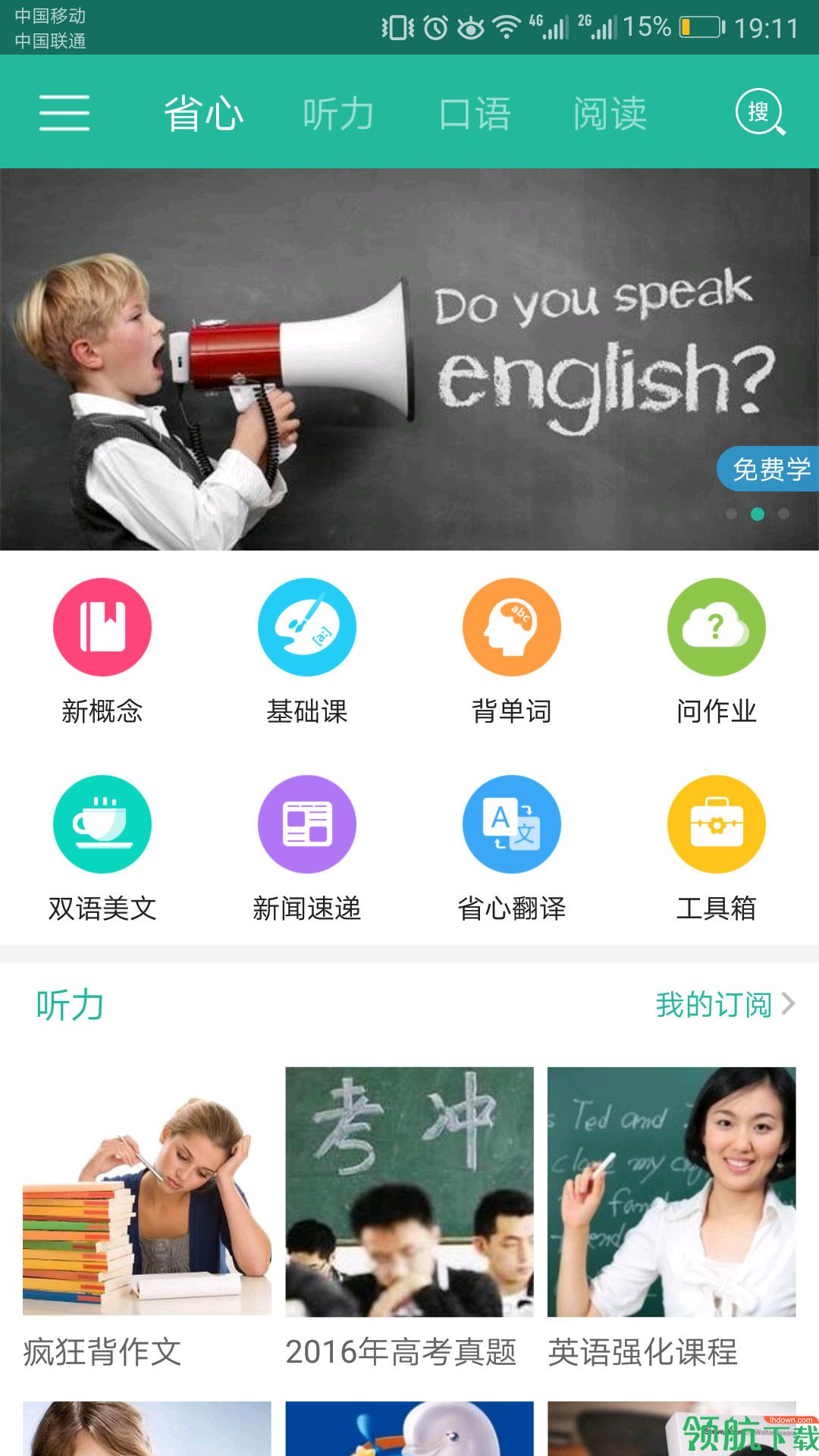Screen dimensions: 819x1456
Task: Launch 背单词 vocabulary practice
Action: coord(512,628)
